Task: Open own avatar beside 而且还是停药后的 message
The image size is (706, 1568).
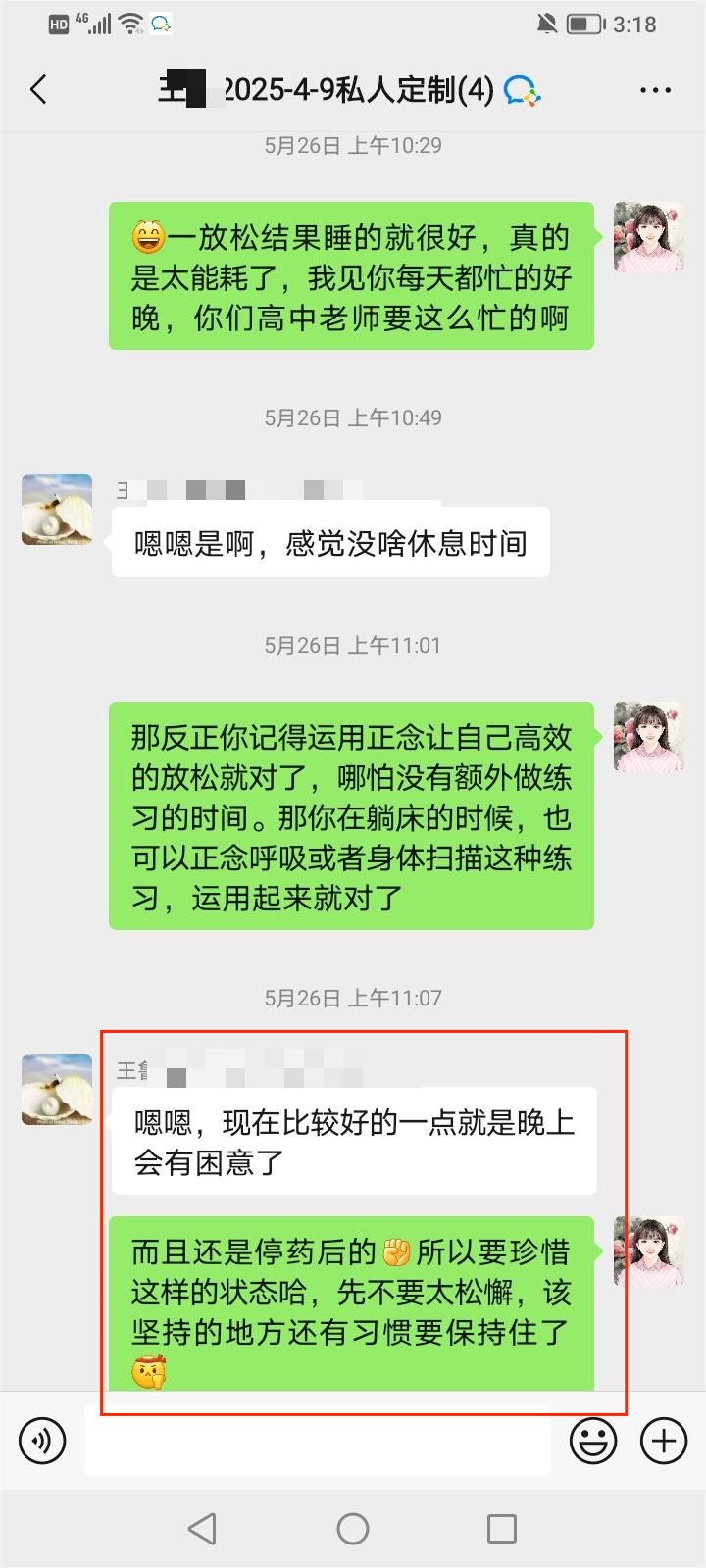Action: [x=648, y=1251]
